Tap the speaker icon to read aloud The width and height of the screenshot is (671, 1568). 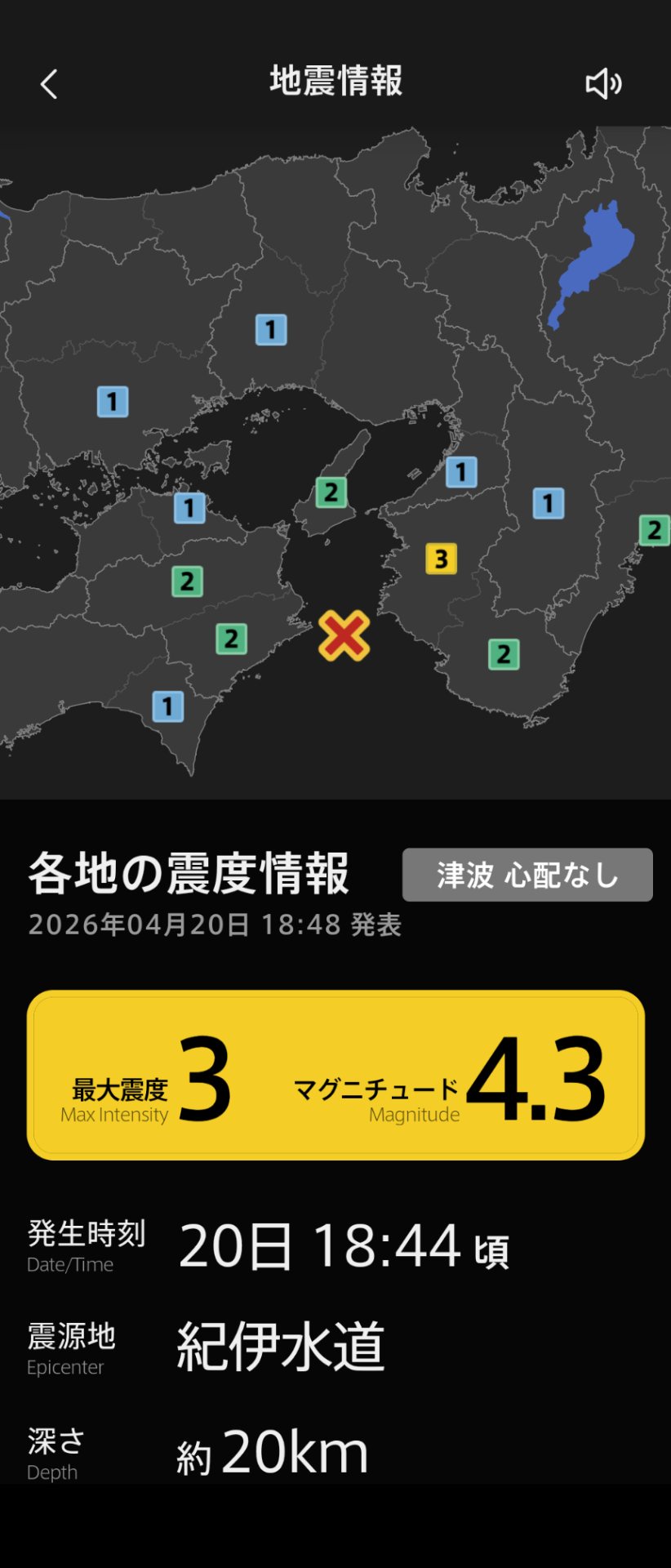[x=603, y=83]
